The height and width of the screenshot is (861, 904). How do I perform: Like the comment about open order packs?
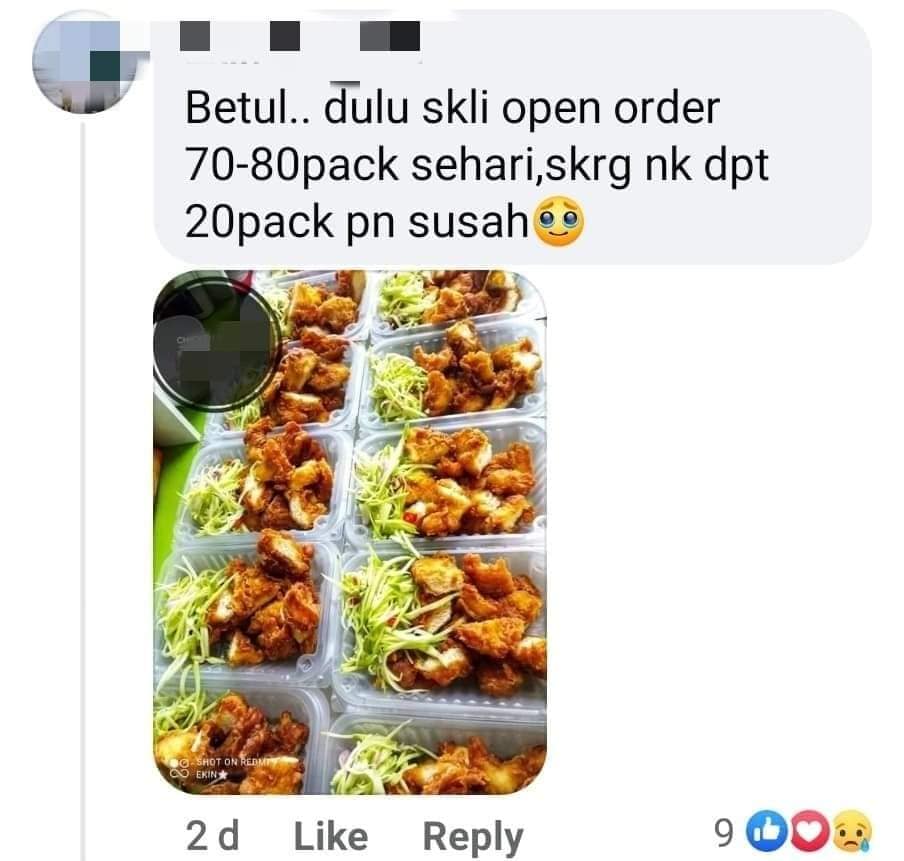[x=330, y=836]
